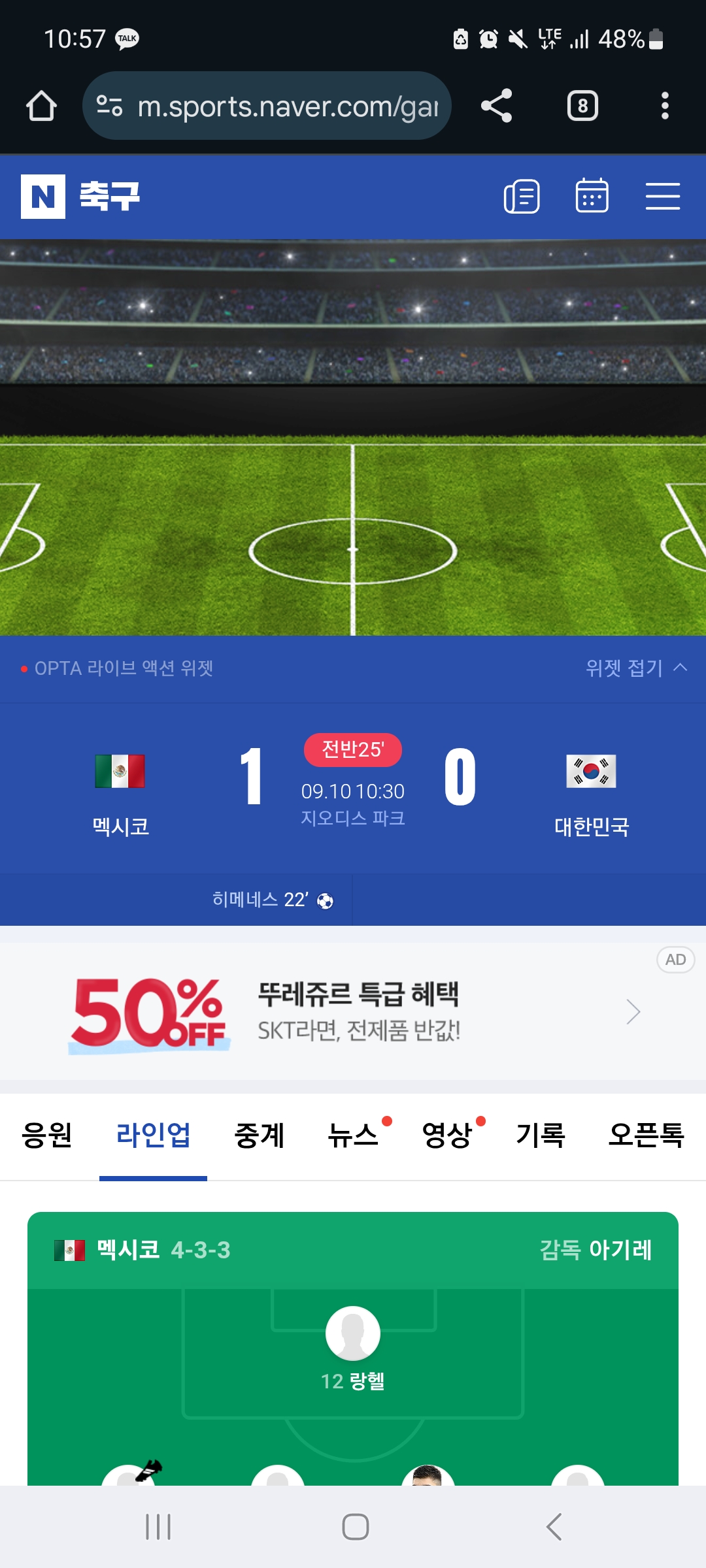Open the browser home page
This screenshot has height=1568, width=706.
click(41, 106)
